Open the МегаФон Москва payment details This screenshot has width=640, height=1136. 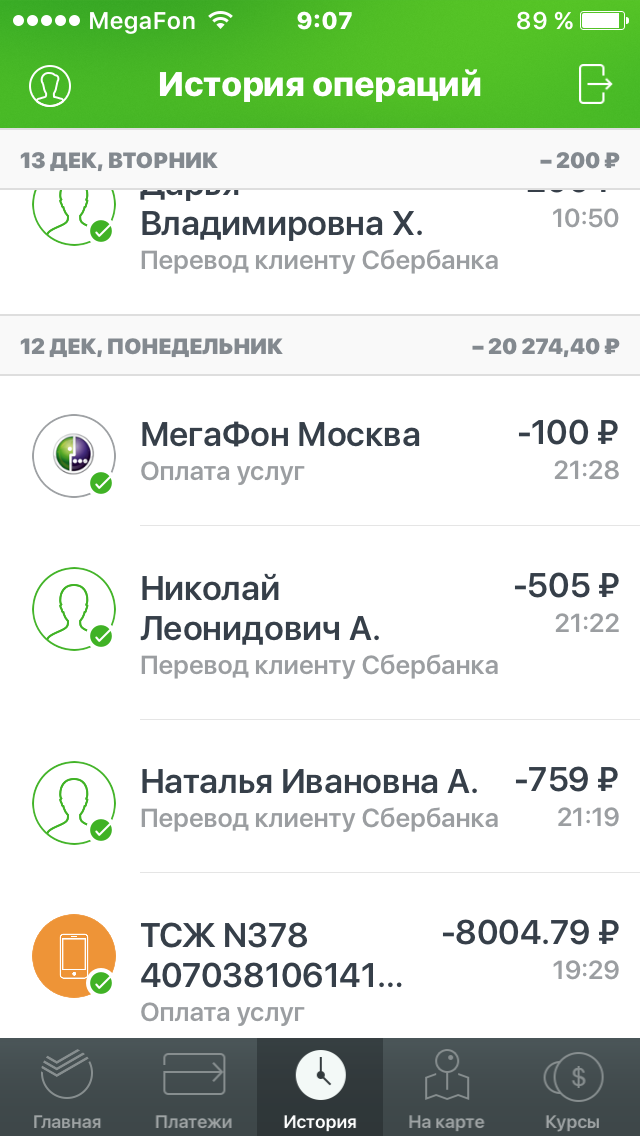point(320,451)
